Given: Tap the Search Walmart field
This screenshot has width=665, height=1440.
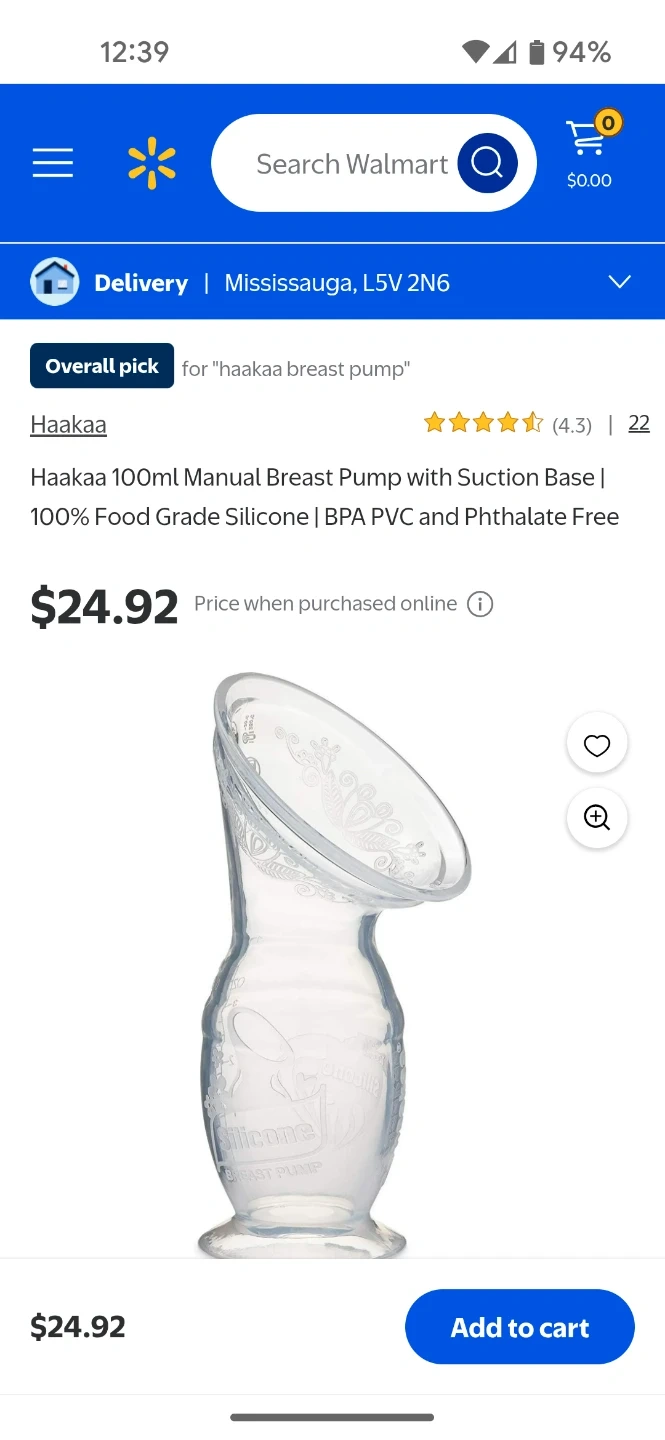Looking at the screenshot, I should click(350, 164).
